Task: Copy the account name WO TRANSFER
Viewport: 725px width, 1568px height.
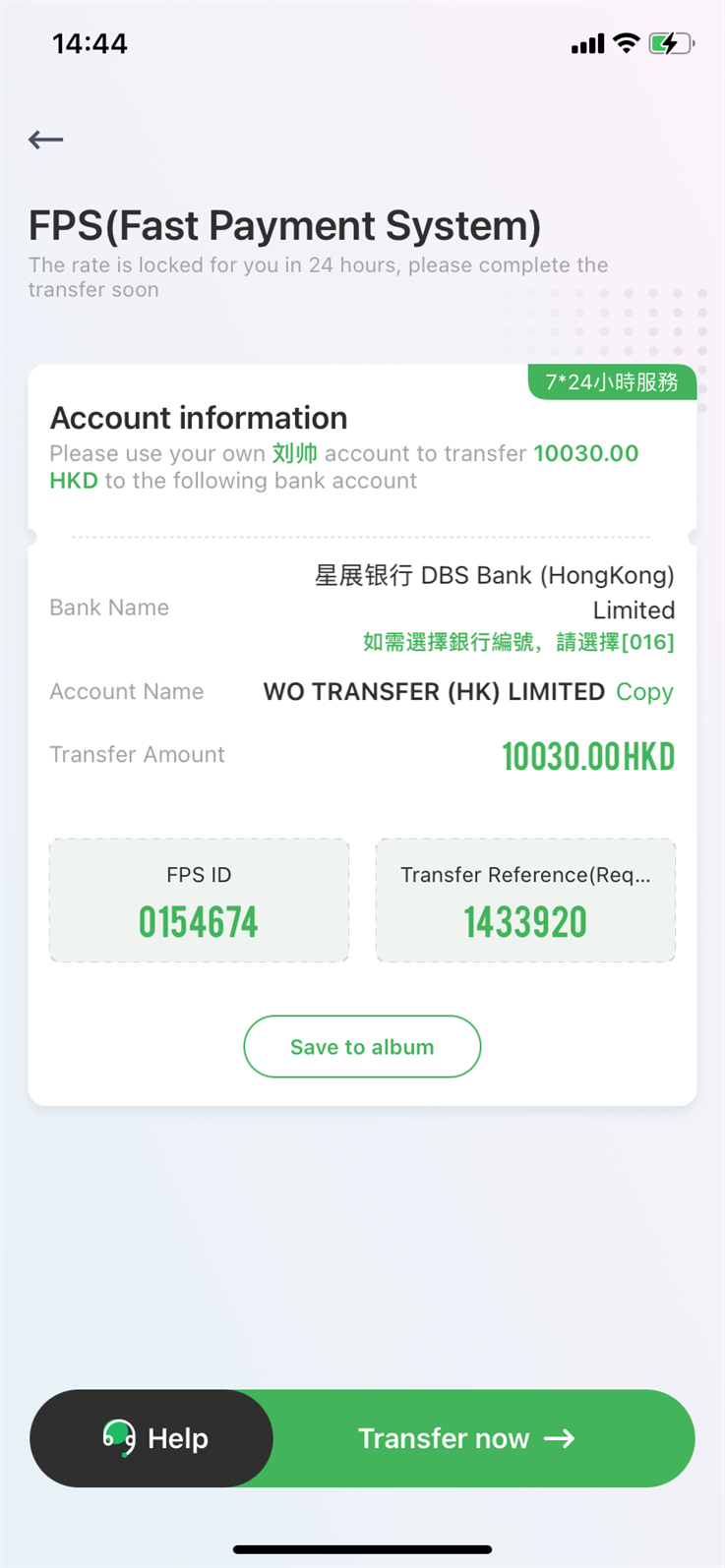Action: (644, 692)
